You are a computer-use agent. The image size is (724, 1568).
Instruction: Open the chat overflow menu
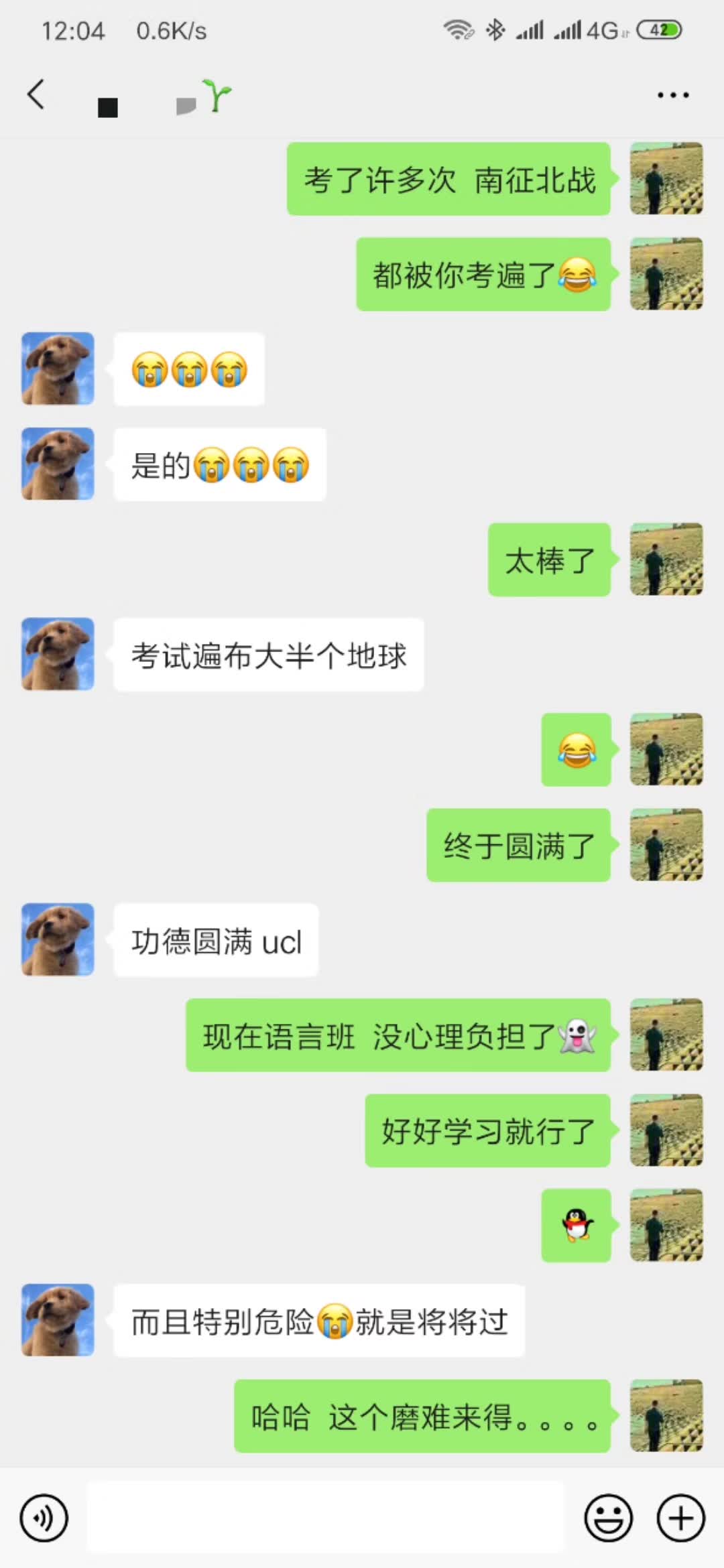pos(672,95)
